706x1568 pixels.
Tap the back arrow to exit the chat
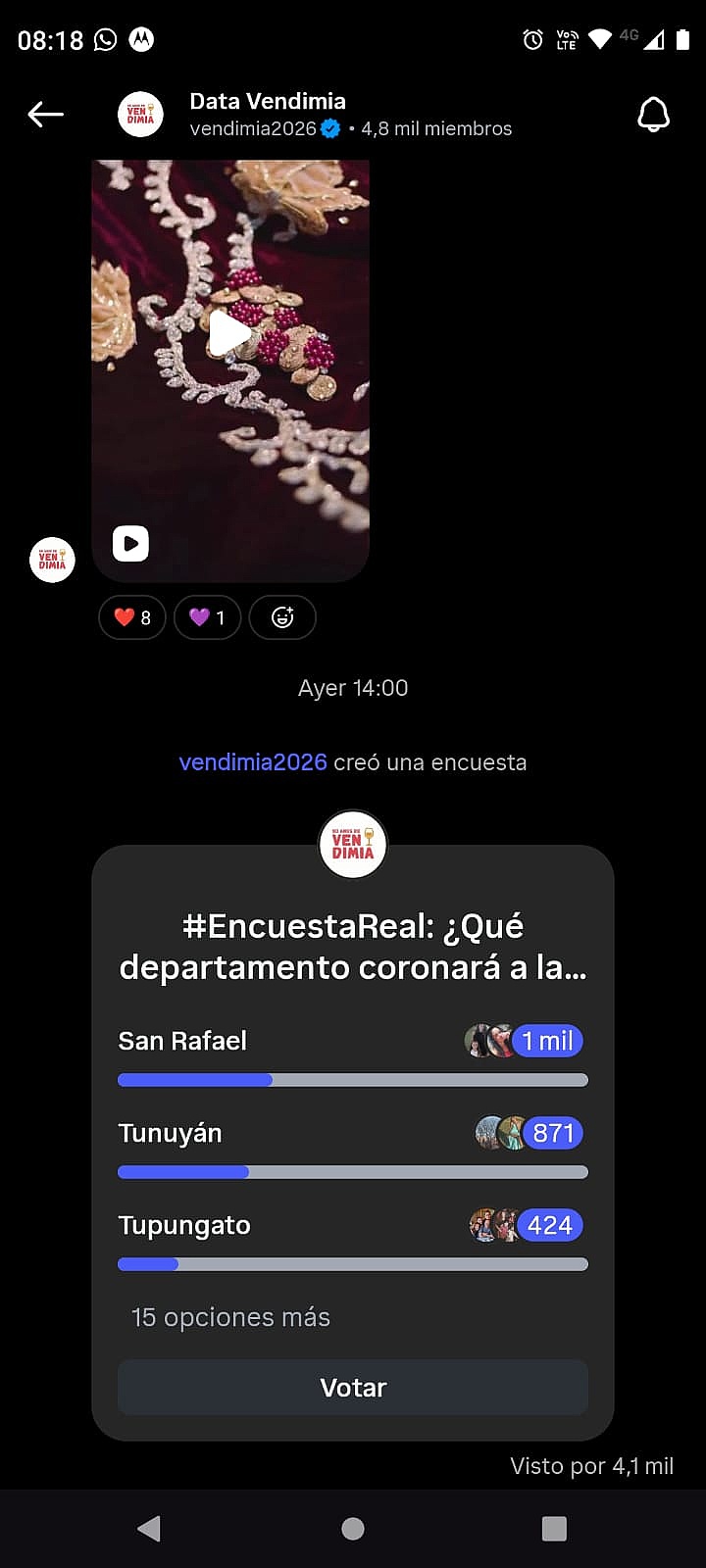45,114
